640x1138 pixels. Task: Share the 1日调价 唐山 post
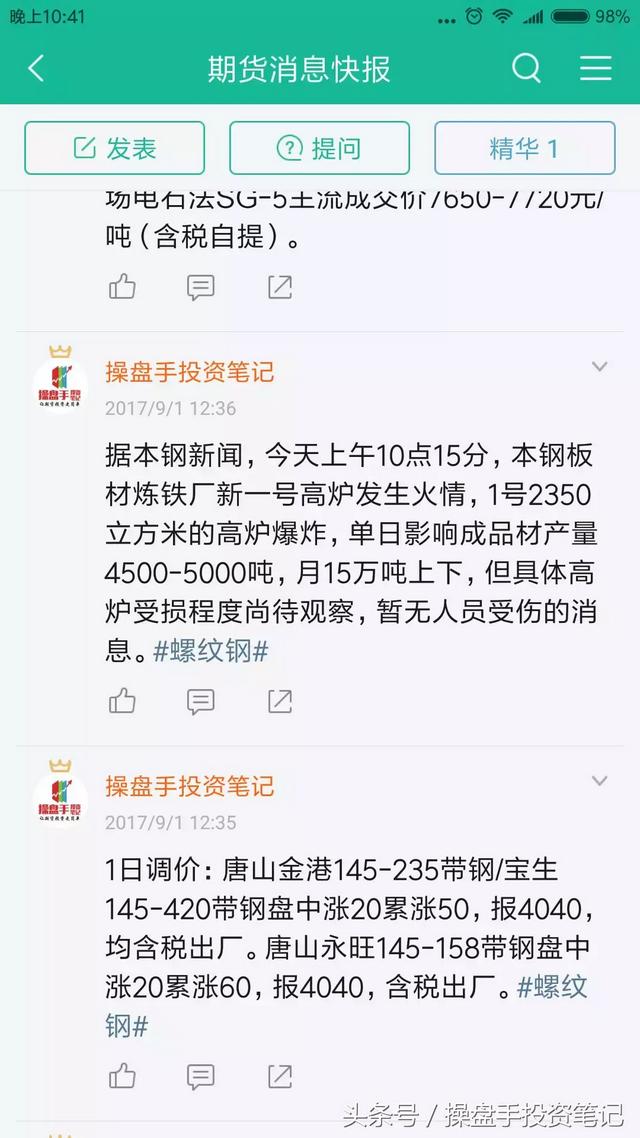(x=279, y=1076)
